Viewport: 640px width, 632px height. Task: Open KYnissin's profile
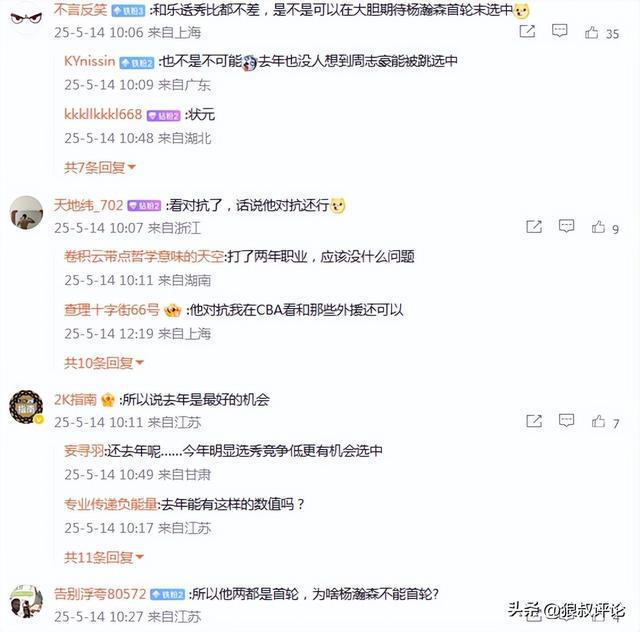pos(90,62)
